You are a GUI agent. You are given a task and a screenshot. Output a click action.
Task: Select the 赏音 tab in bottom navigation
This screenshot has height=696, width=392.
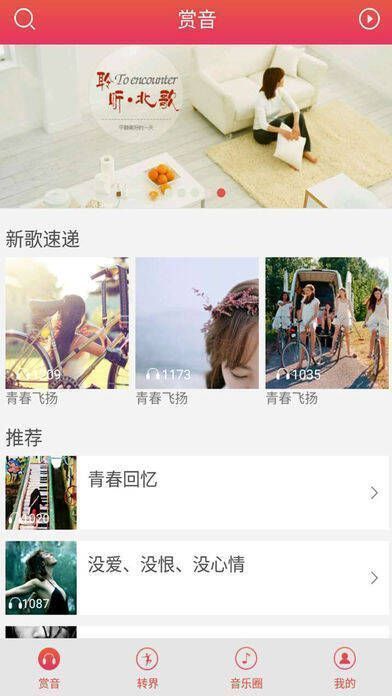tap(49, 668)
